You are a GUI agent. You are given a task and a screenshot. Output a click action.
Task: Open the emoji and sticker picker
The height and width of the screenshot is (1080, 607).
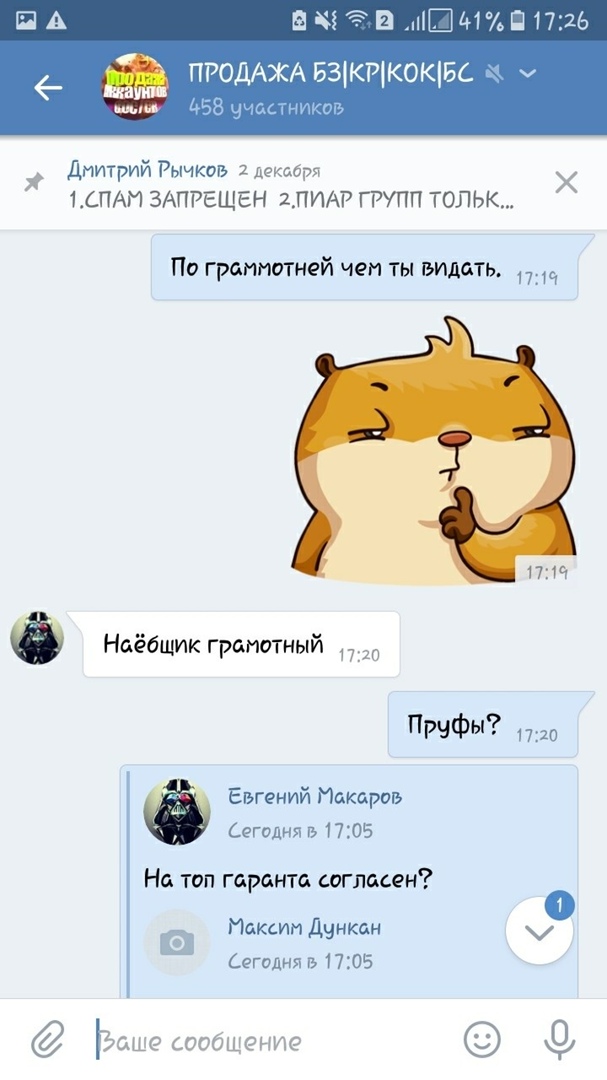point(483,1040)
